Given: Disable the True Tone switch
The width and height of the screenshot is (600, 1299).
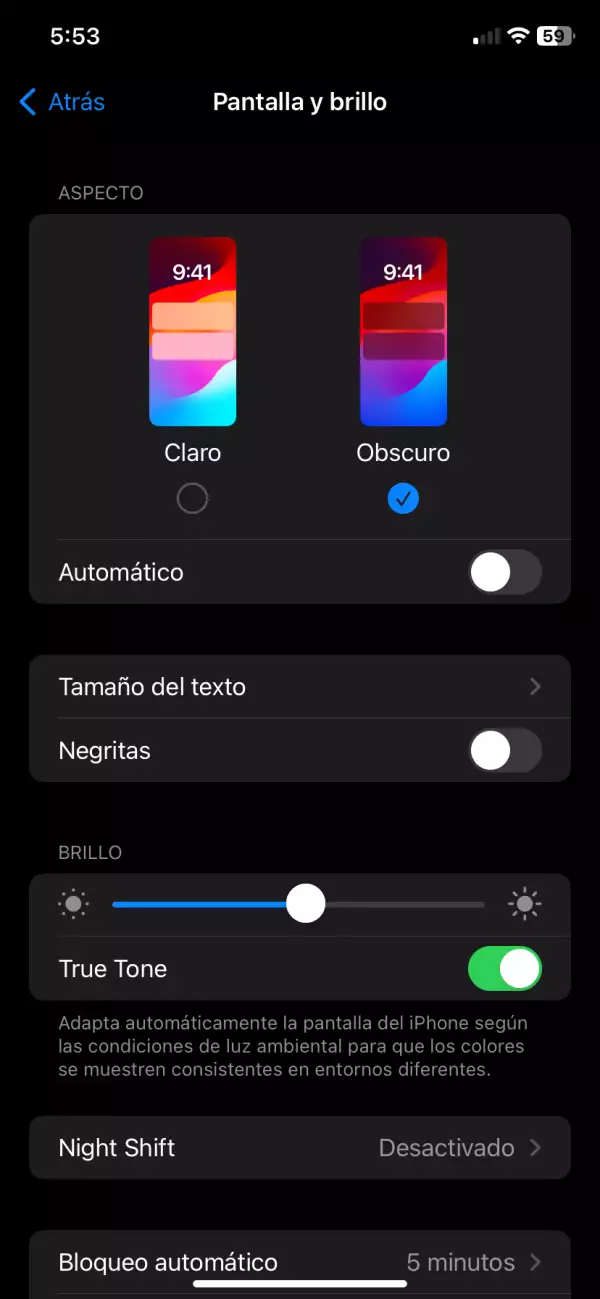Looking at the screenshot, I should (505, 969).
